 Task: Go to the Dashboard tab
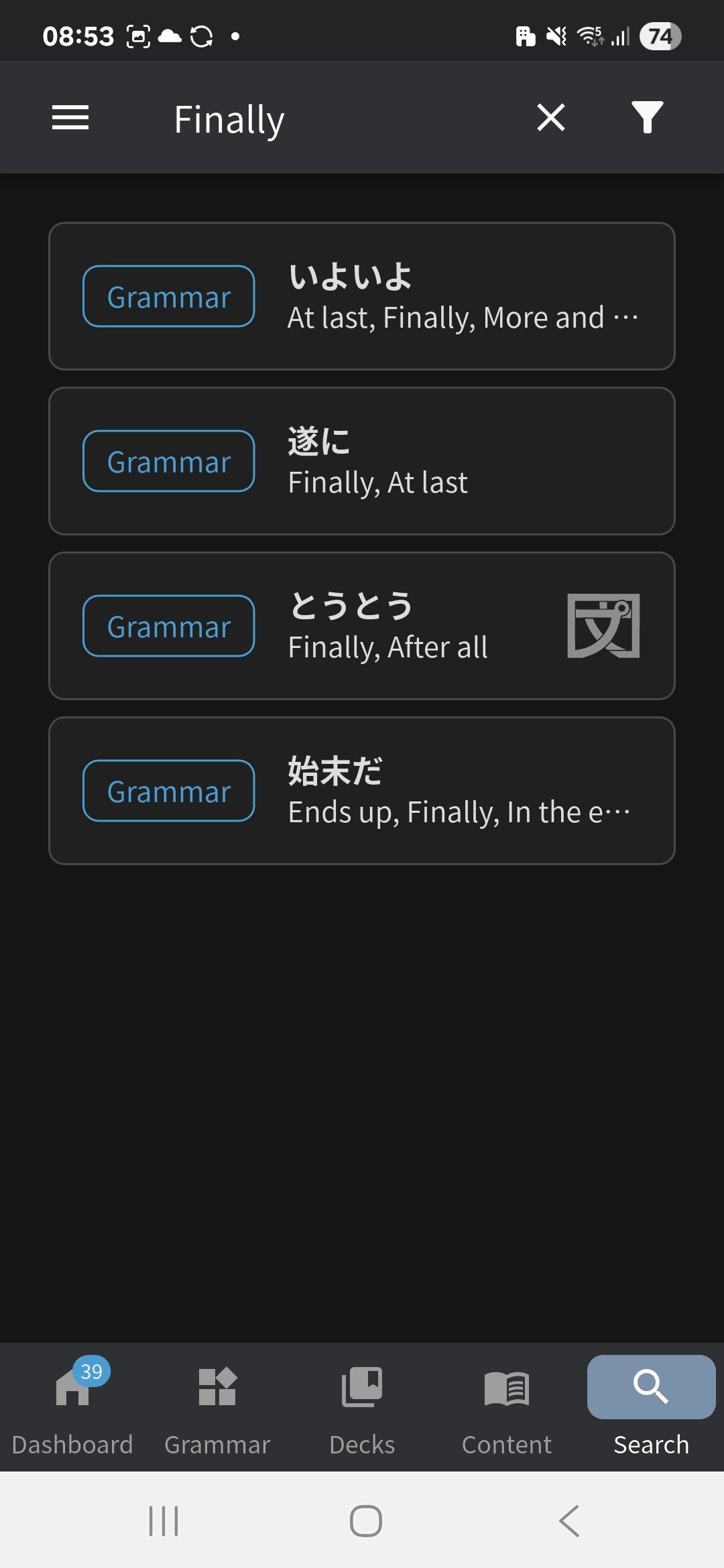pyautogui.click(x=72, y=1407)
